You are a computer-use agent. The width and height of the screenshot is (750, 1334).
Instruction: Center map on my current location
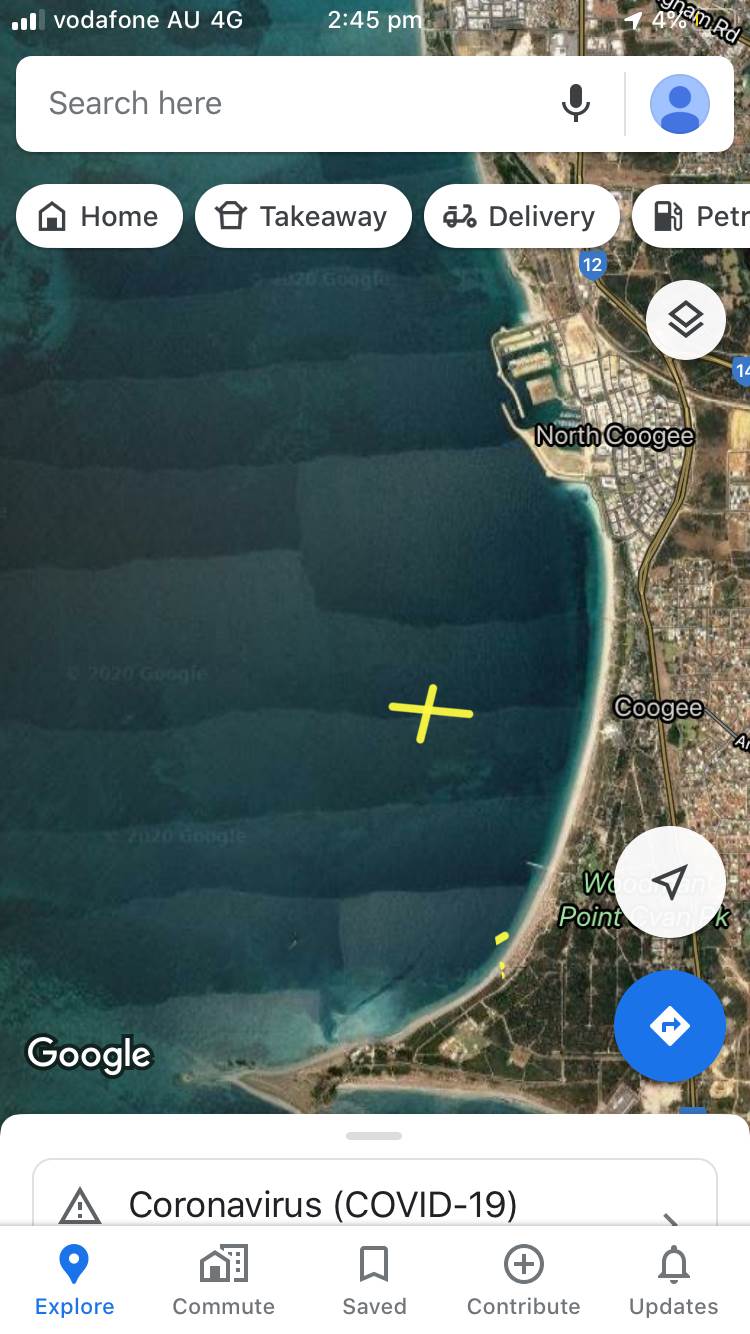pyautogui.click(x=669, y=881)
